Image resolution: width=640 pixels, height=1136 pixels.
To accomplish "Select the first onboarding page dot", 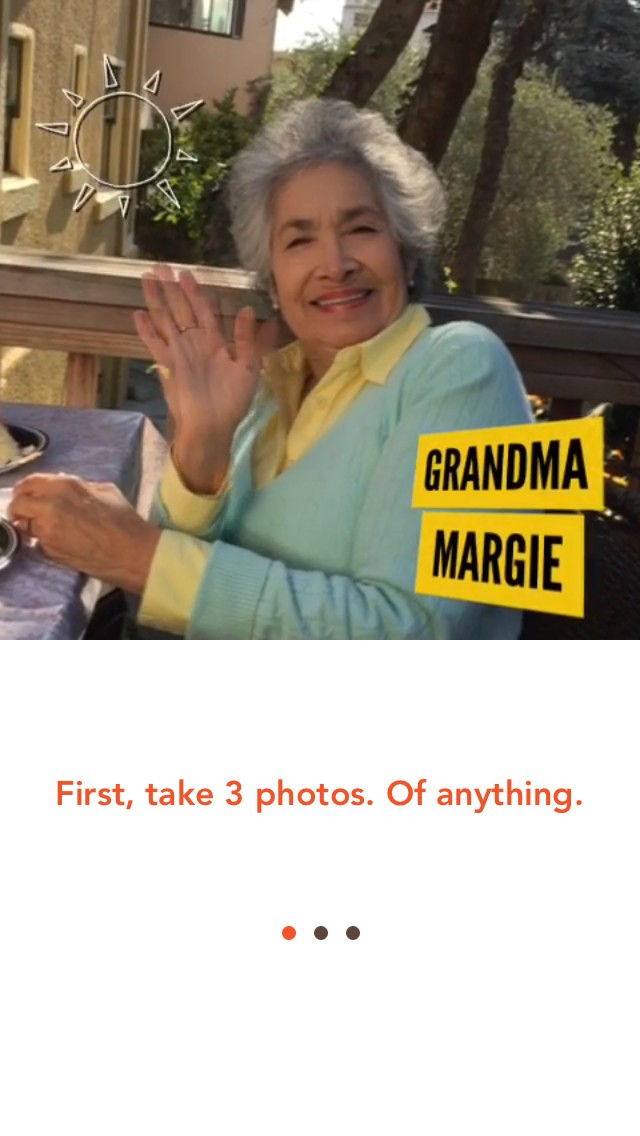I will point(289,932).
